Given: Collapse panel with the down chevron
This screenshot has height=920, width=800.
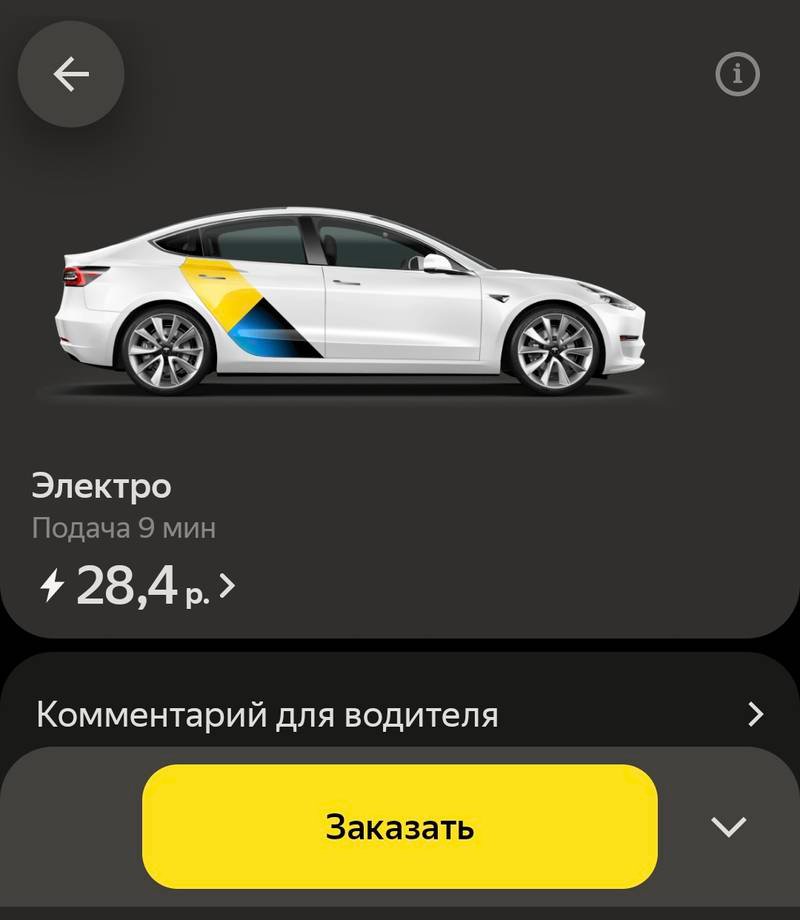Looking at the screenshot, I should (728, 826).
